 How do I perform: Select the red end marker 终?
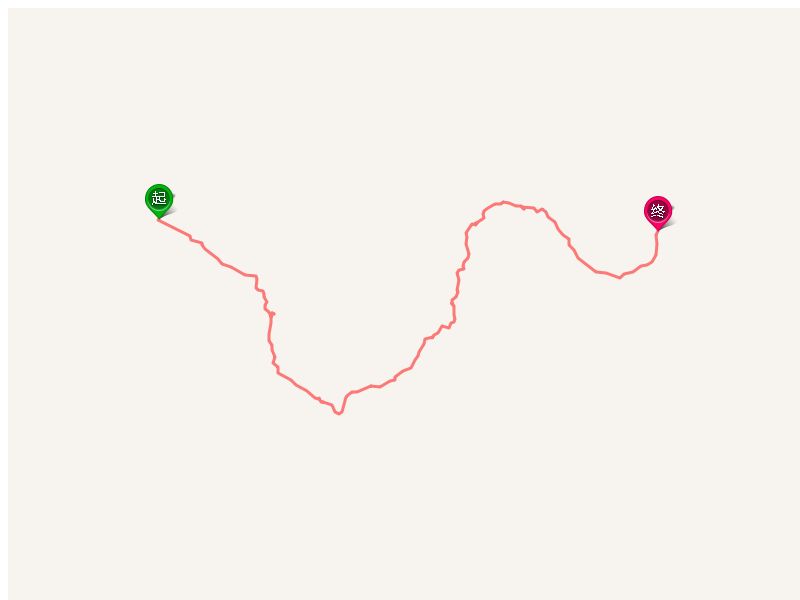click(x=657, y=211)
